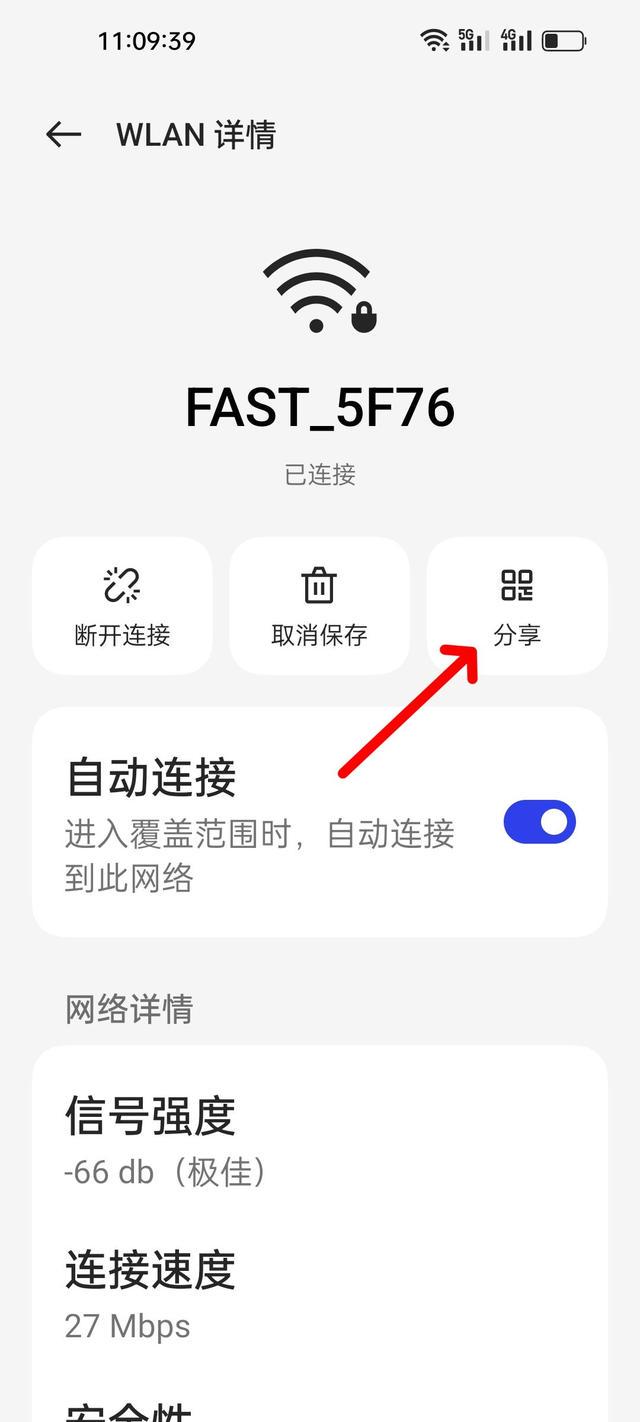The height and width of the screenshot is (1422, 640).
Task: Forget this network via 取消保存
Action: (x=319, y=606)
